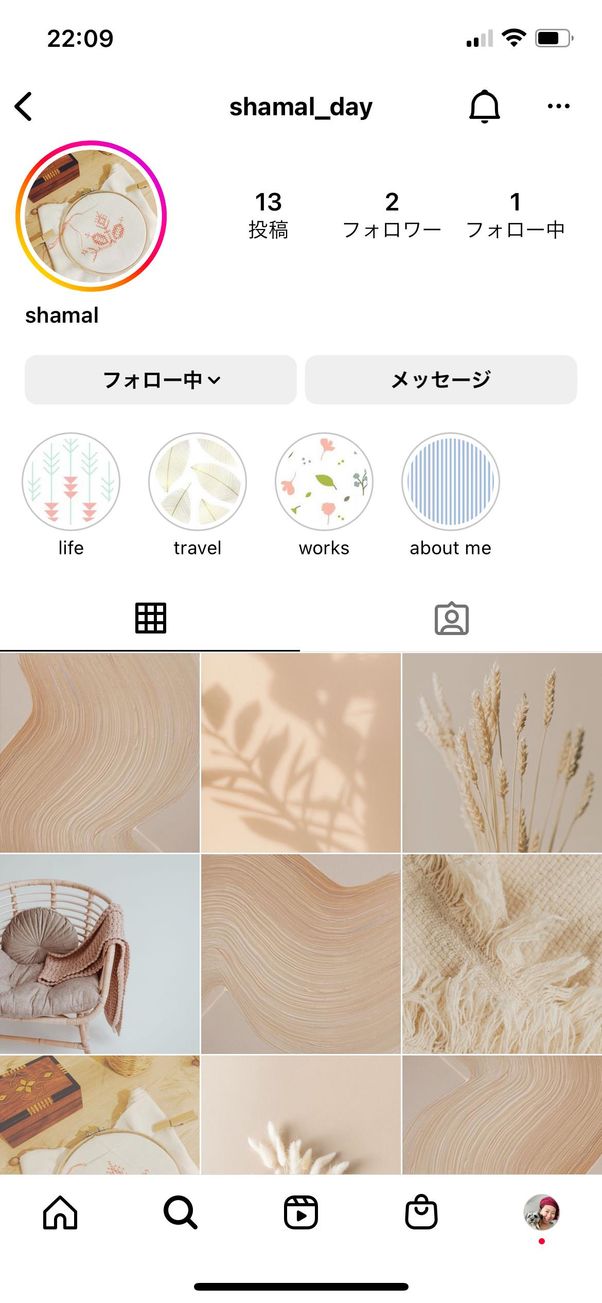Open the dried wheat stalks post
This screenshot has height=1303, width=602.
pyautogui.click(x=502, y=752)
